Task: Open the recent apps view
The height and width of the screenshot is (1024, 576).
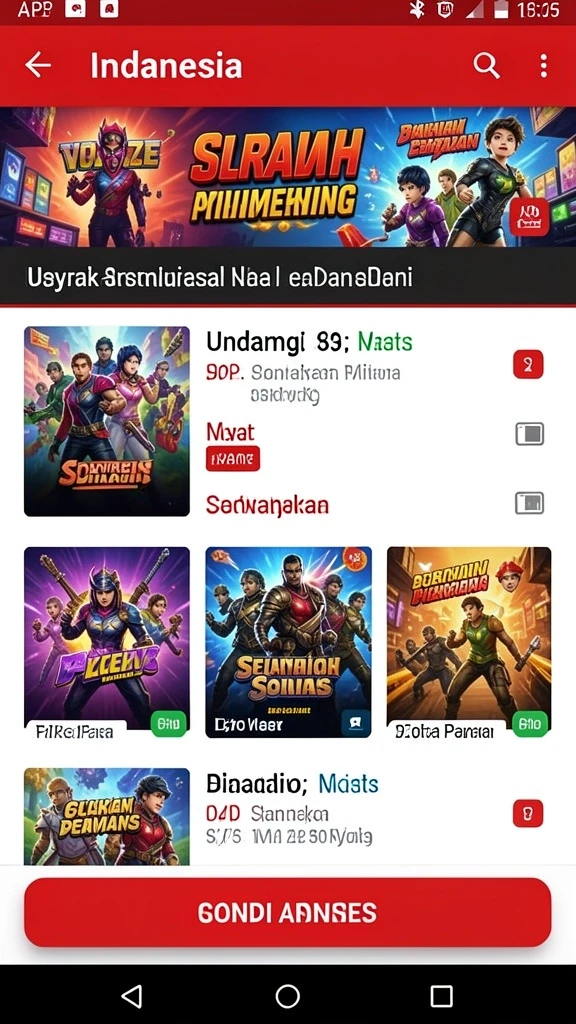Action: (441, 995)
